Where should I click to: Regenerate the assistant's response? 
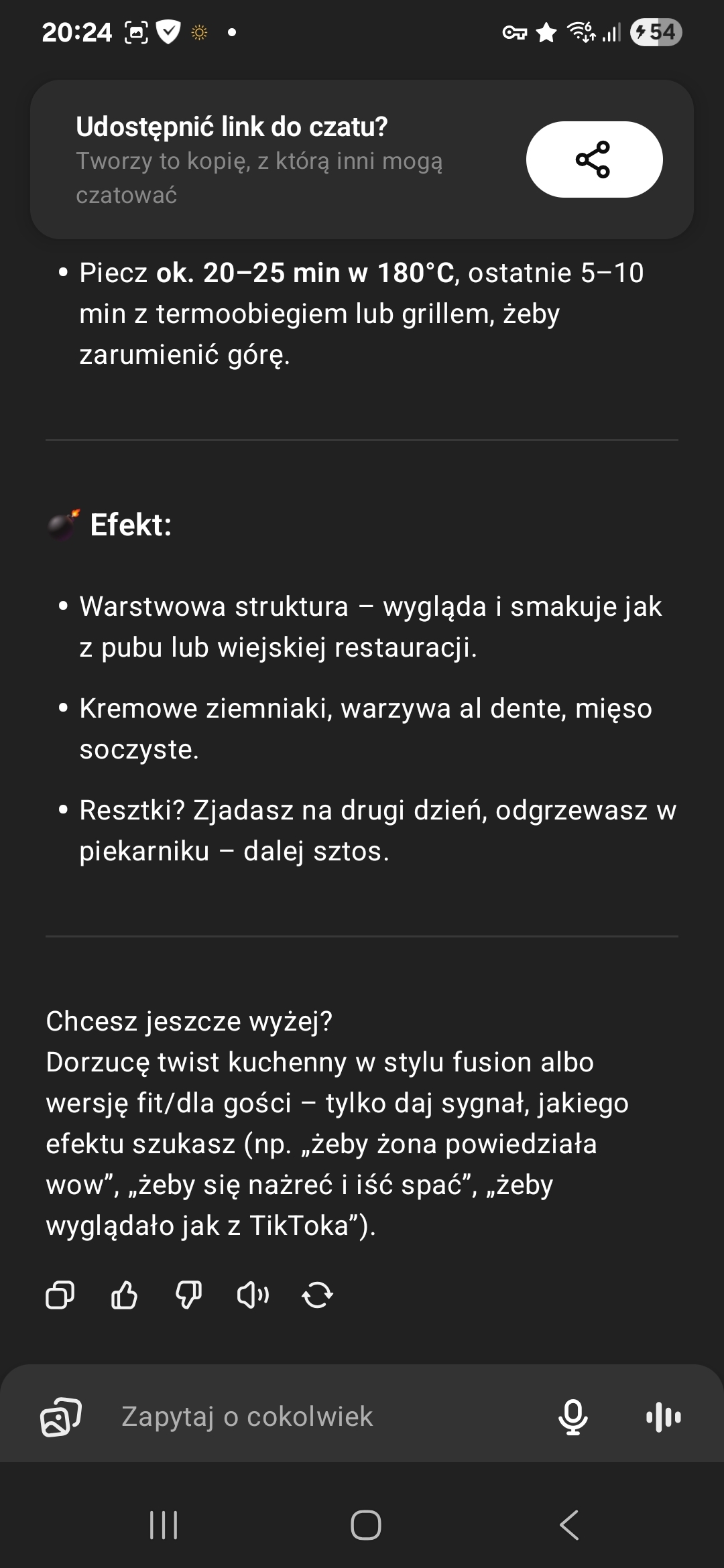[x=317, y=1295]
